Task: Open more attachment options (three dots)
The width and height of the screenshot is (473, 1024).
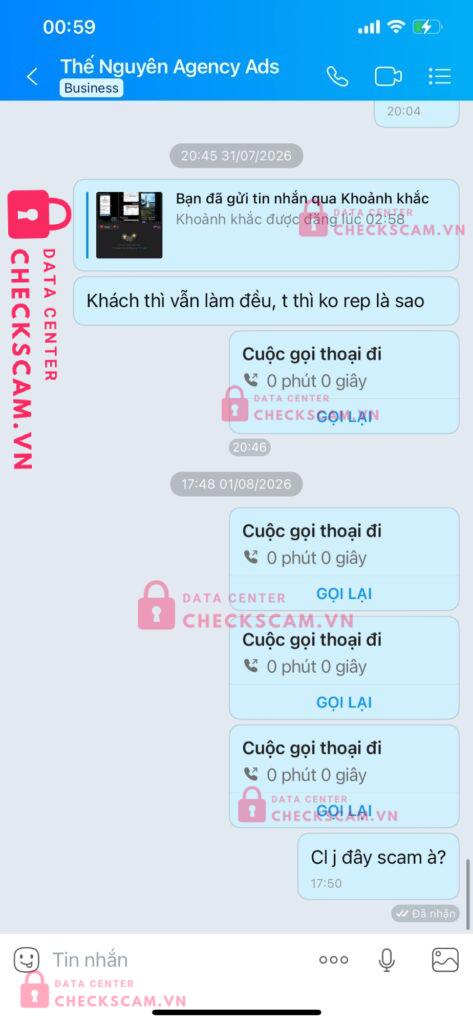Action: [333, 960]
